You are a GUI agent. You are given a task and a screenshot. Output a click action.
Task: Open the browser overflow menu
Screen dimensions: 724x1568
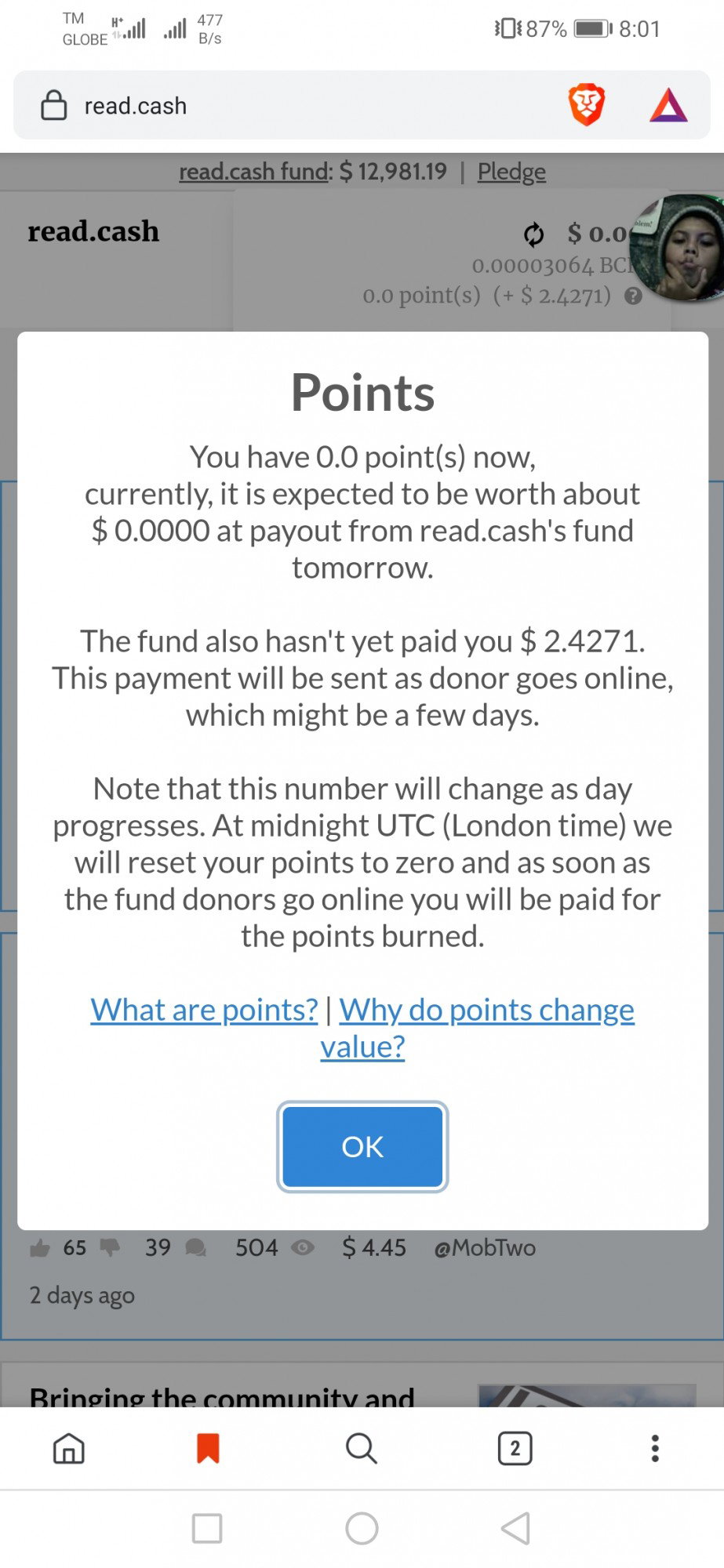pos(655,1448)
